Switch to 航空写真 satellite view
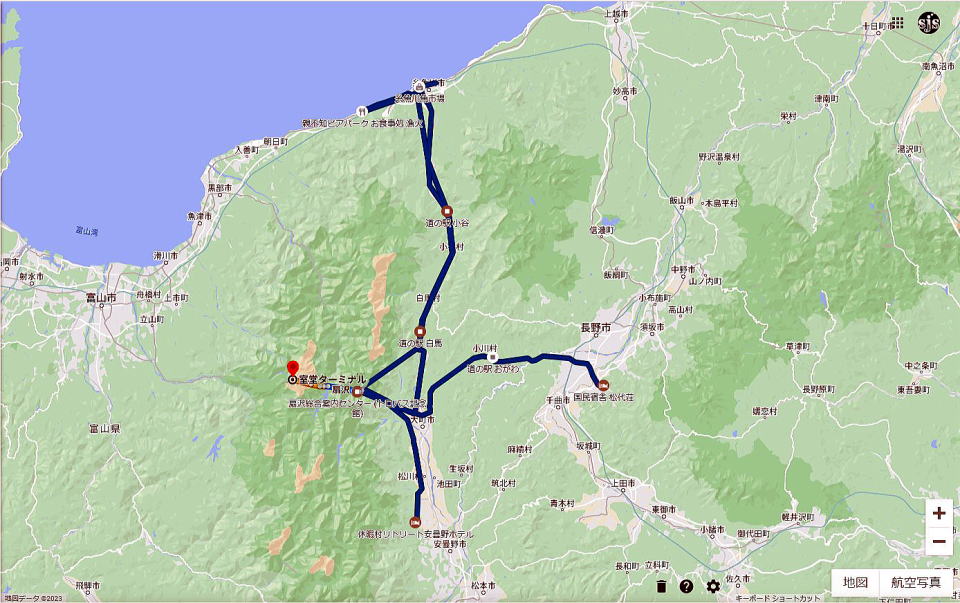The image size is (960, 603). coord(916,582)
